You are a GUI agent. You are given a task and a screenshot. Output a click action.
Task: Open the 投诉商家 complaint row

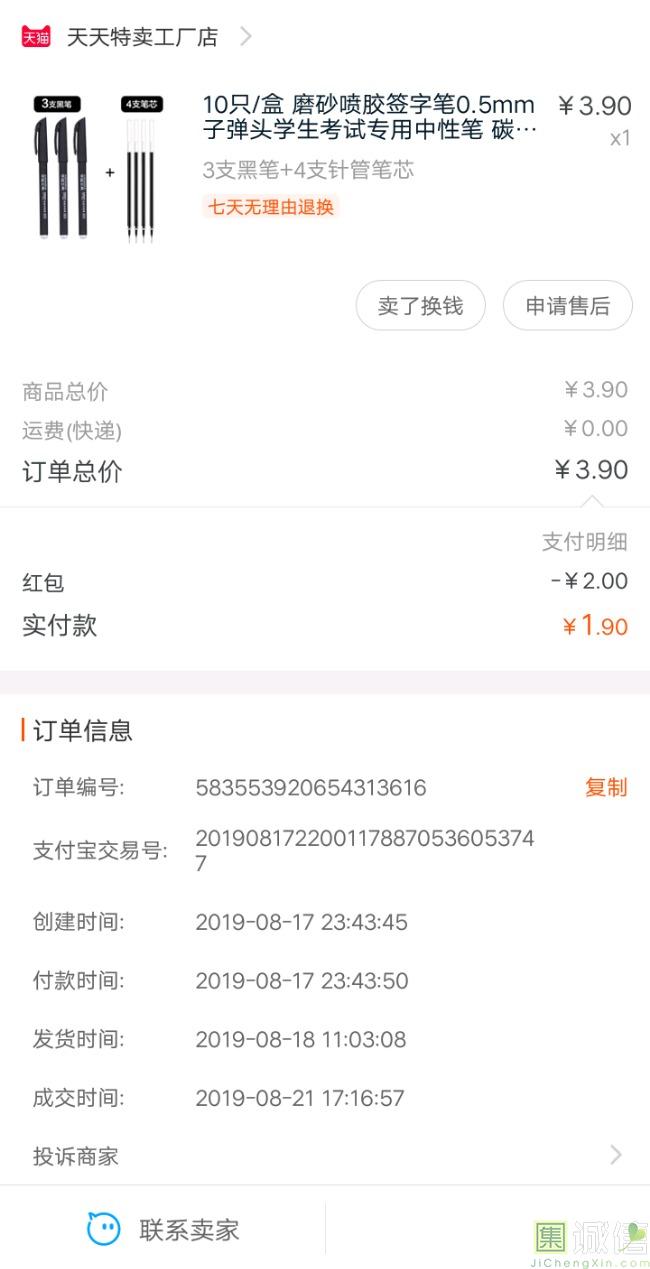coord(325,1156)
